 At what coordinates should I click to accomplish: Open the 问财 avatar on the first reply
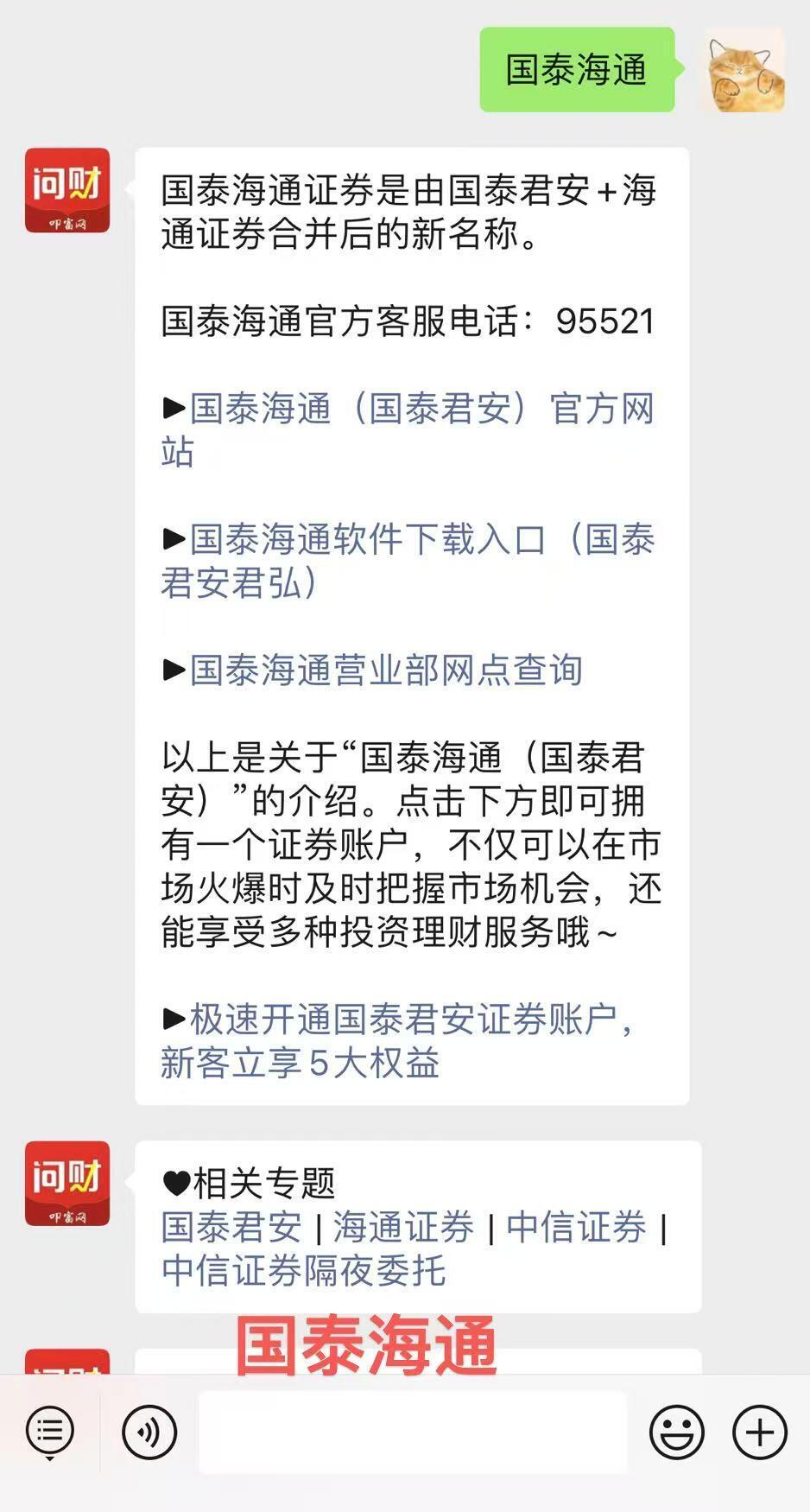pos(67,191)
